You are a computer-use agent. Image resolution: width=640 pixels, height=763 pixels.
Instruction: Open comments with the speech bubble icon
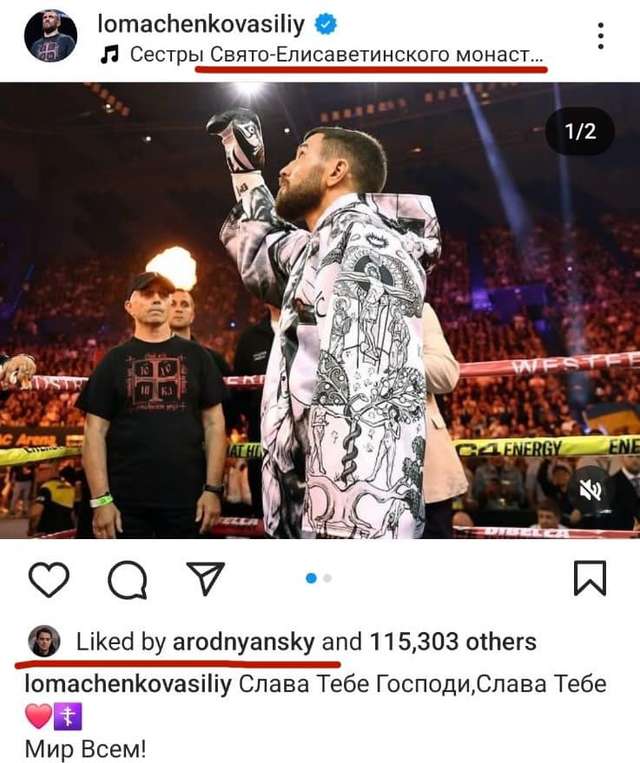127,579
